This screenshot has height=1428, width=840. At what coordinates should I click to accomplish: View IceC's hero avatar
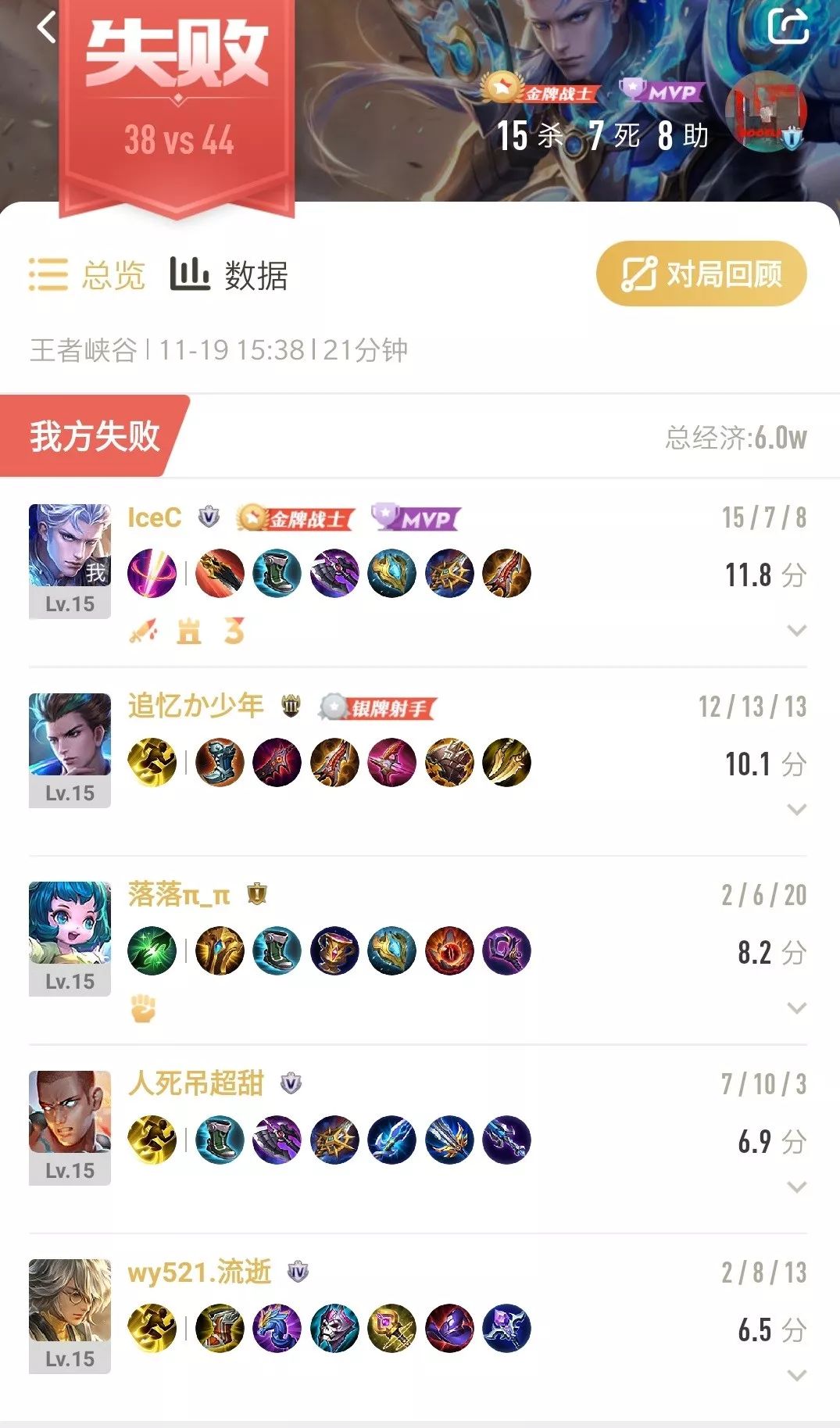pyautogui.click(x=70, y=546)
